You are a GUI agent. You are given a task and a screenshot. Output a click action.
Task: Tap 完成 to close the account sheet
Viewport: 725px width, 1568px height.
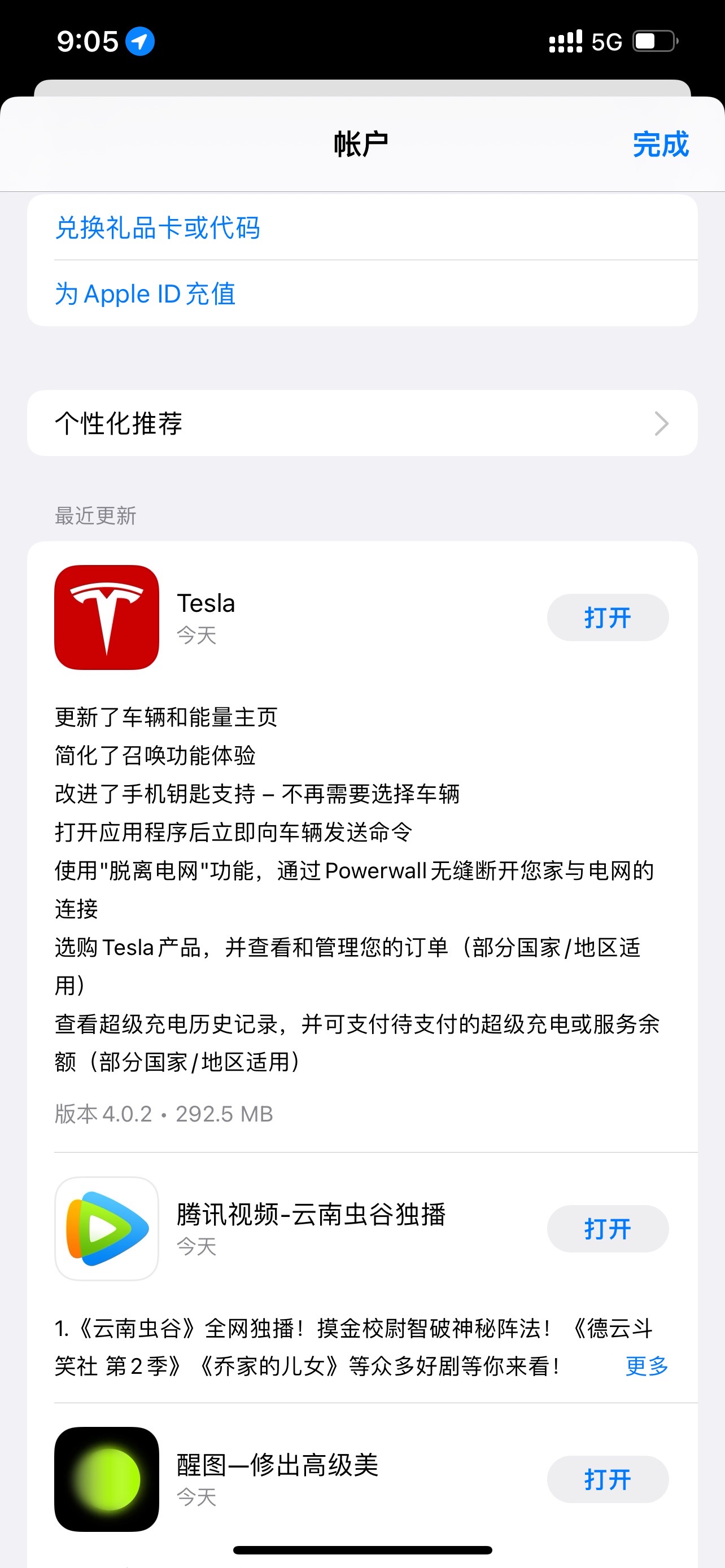click(x=660, y=145)
